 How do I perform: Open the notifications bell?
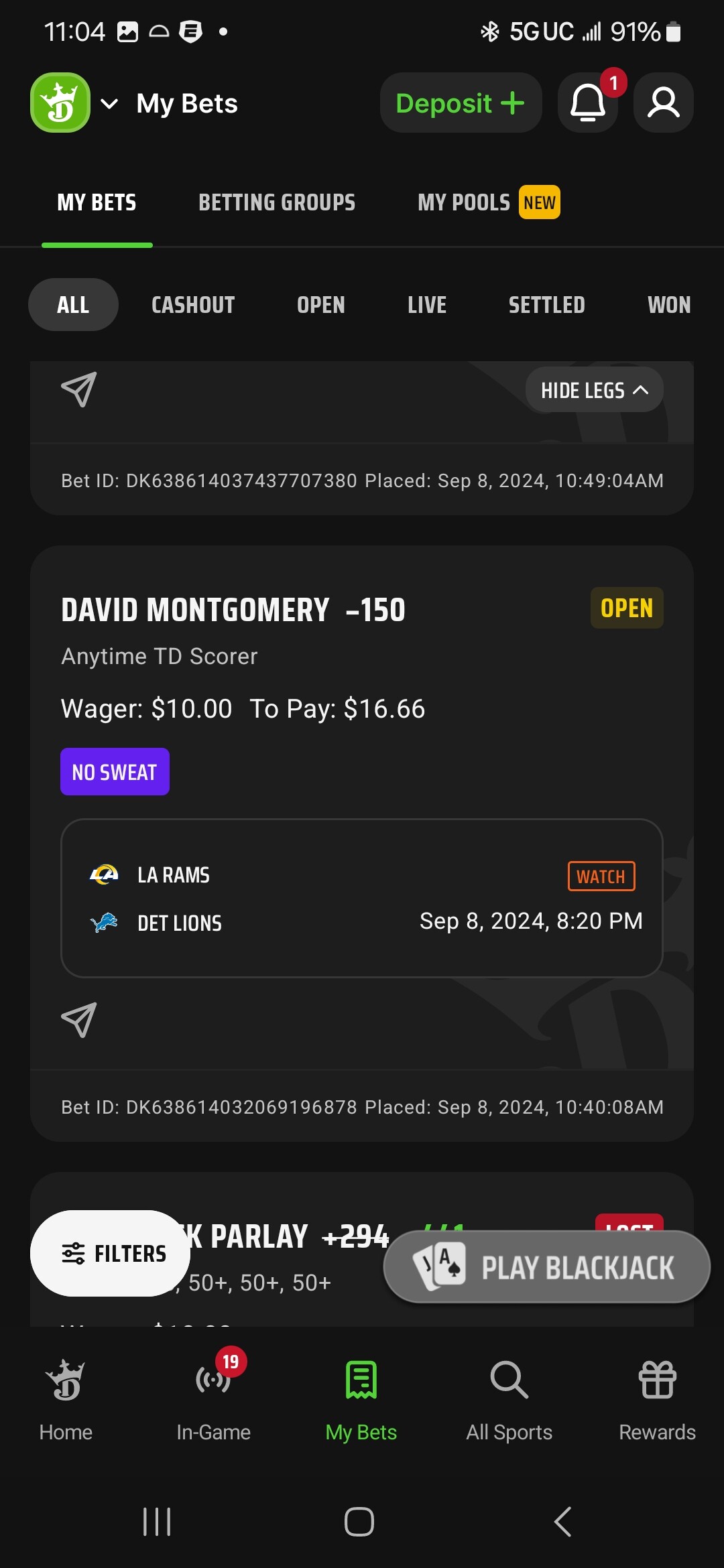(589, 103)
